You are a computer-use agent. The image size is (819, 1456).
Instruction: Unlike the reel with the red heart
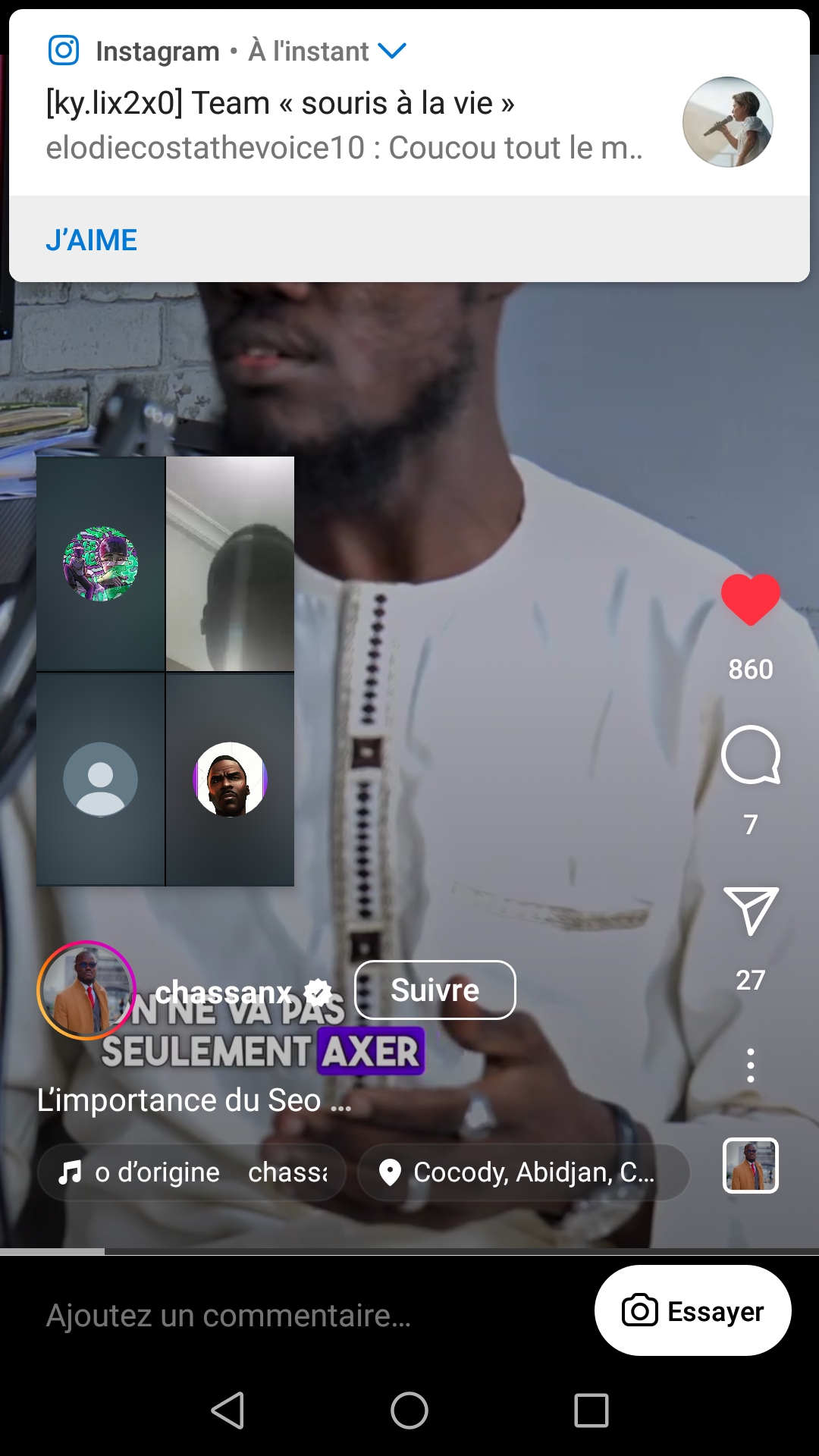[750, 599]
